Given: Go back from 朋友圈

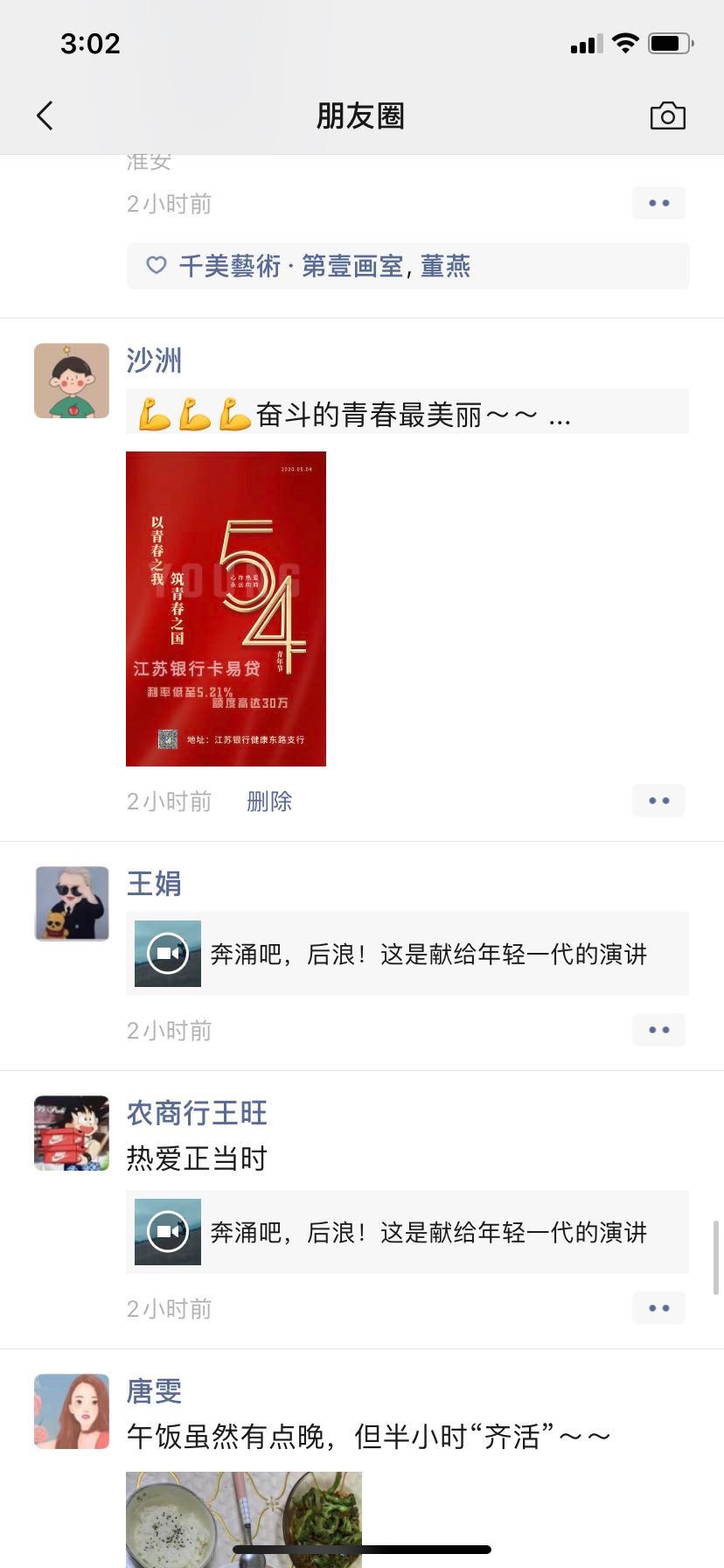Looking at the screenshot, I should (45, 115).
